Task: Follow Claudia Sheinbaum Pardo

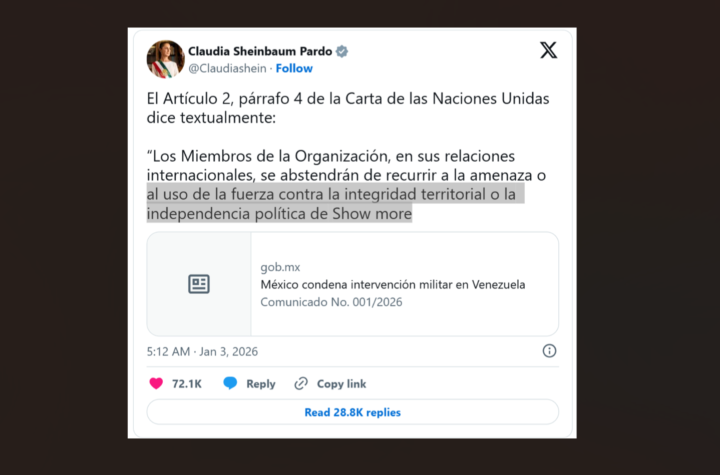Action: point(294,68)
